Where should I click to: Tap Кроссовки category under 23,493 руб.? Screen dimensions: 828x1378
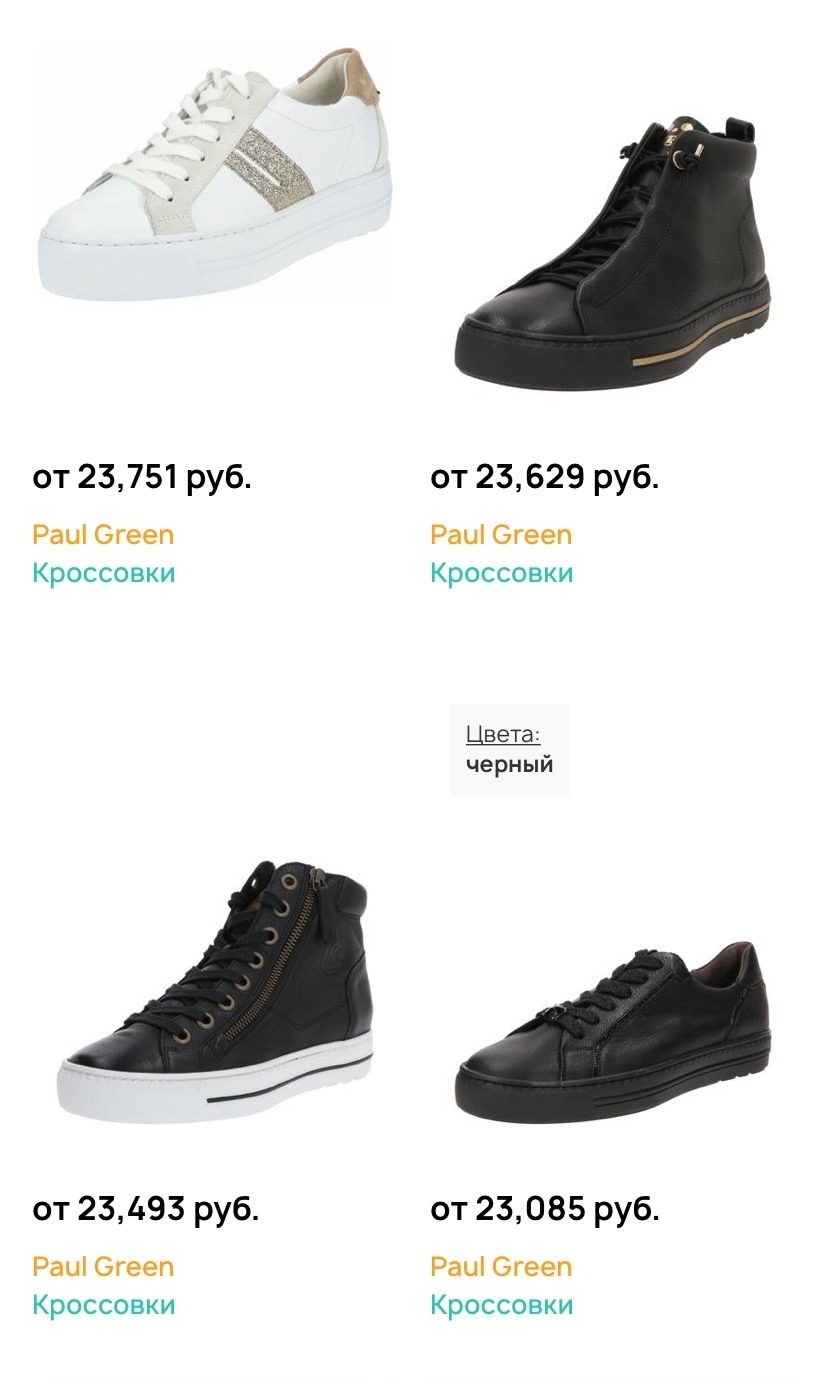103,1305
